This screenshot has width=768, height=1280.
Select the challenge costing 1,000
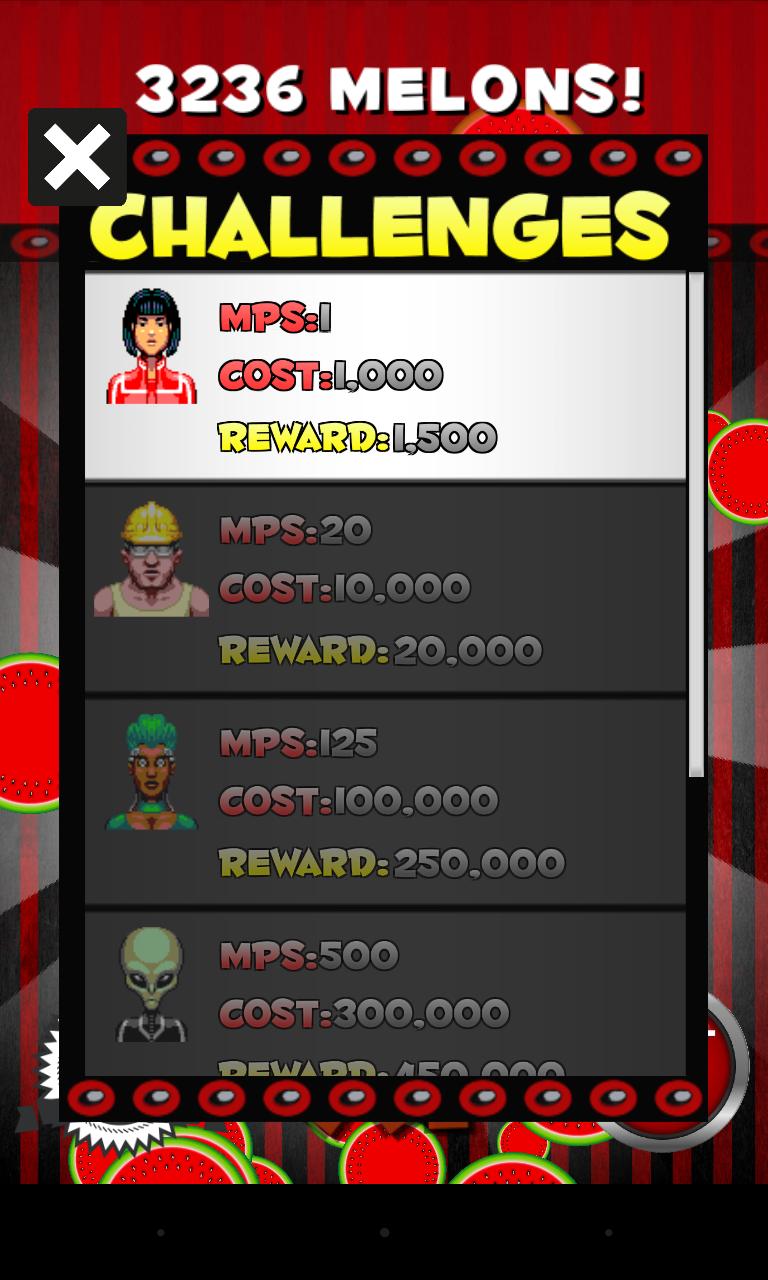(385, 376)
